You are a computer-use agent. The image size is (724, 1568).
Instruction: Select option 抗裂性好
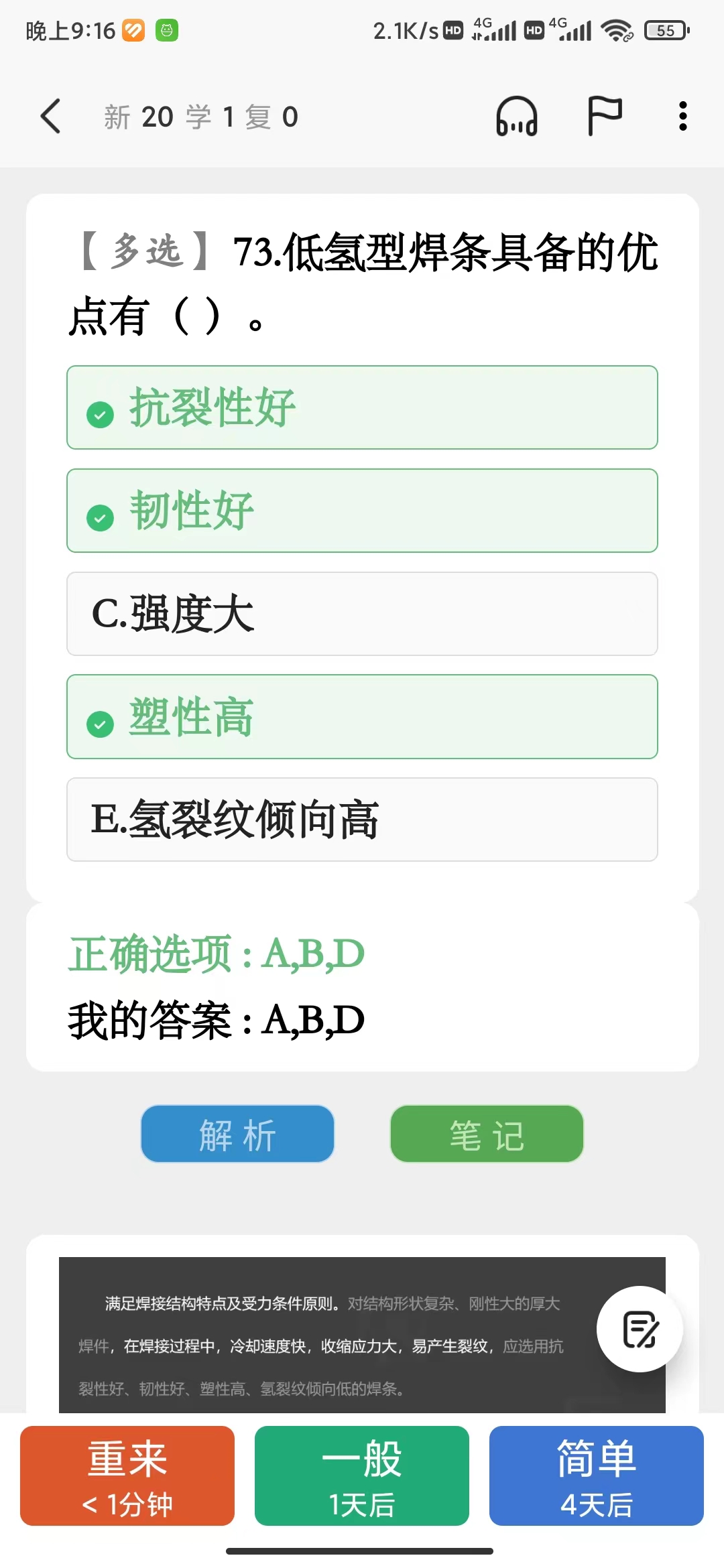362,407
